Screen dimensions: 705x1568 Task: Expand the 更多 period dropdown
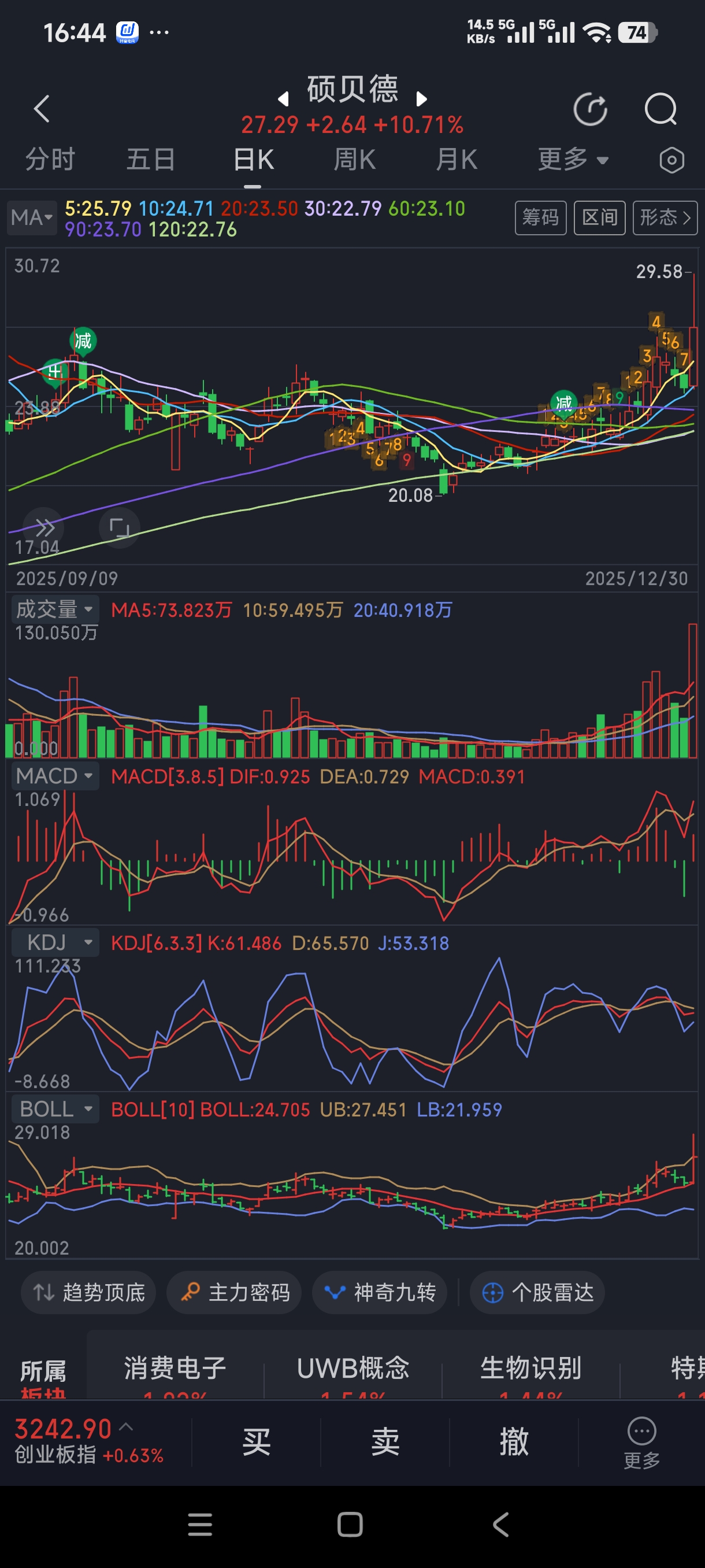tap(573, 160)
